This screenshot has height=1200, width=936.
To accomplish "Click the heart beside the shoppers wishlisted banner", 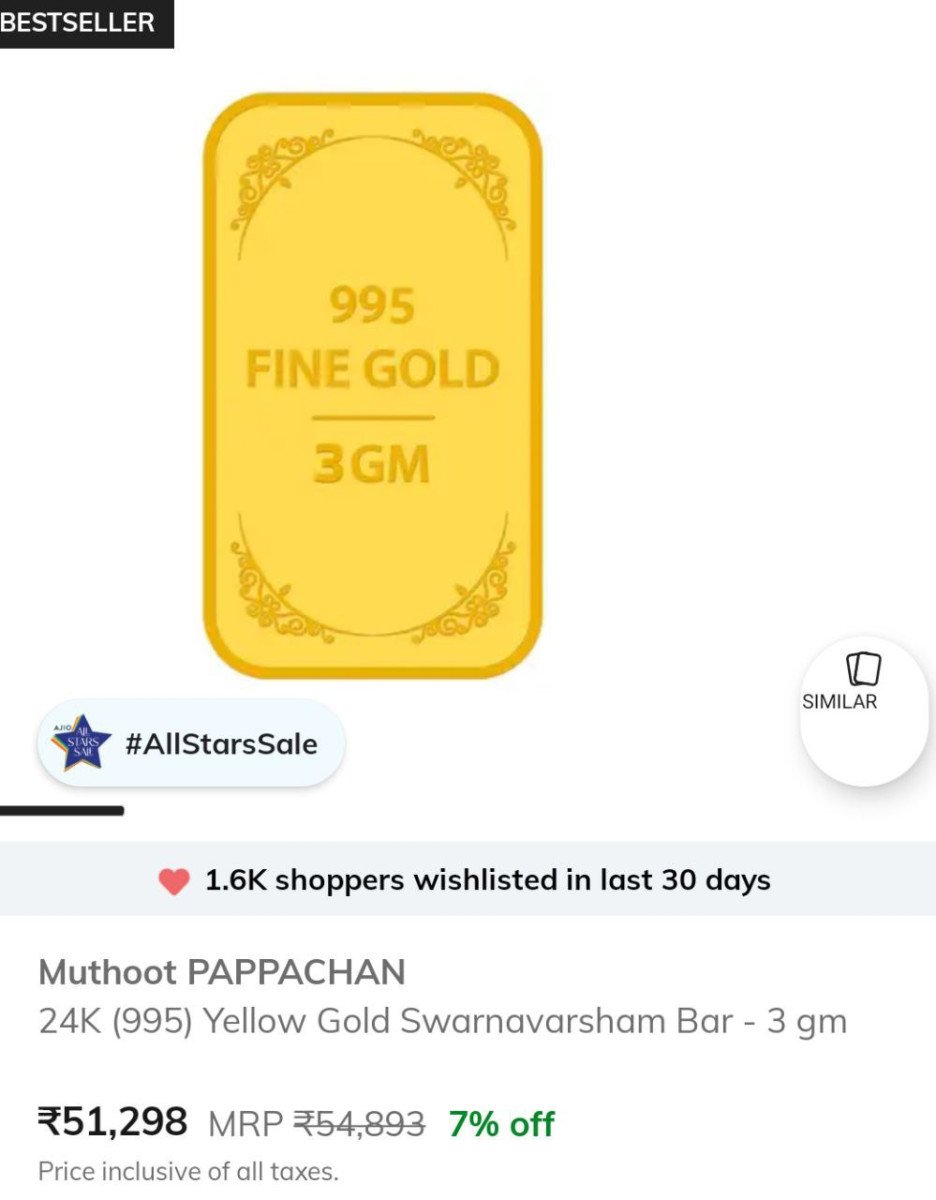I will [173, 881].
